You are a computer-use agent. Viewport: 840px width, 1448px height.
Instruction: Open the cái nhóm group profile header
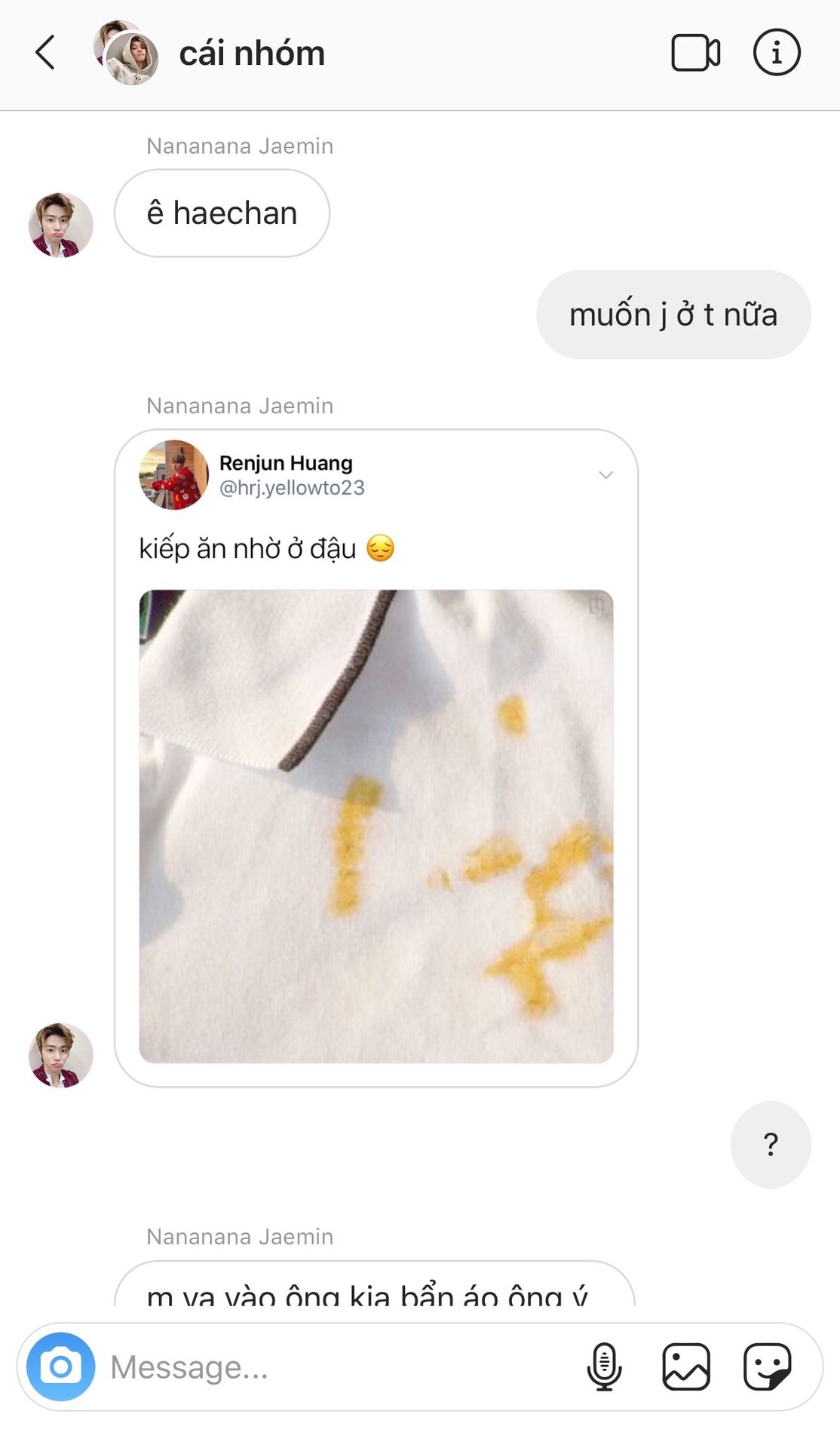[x=210, y=53]
